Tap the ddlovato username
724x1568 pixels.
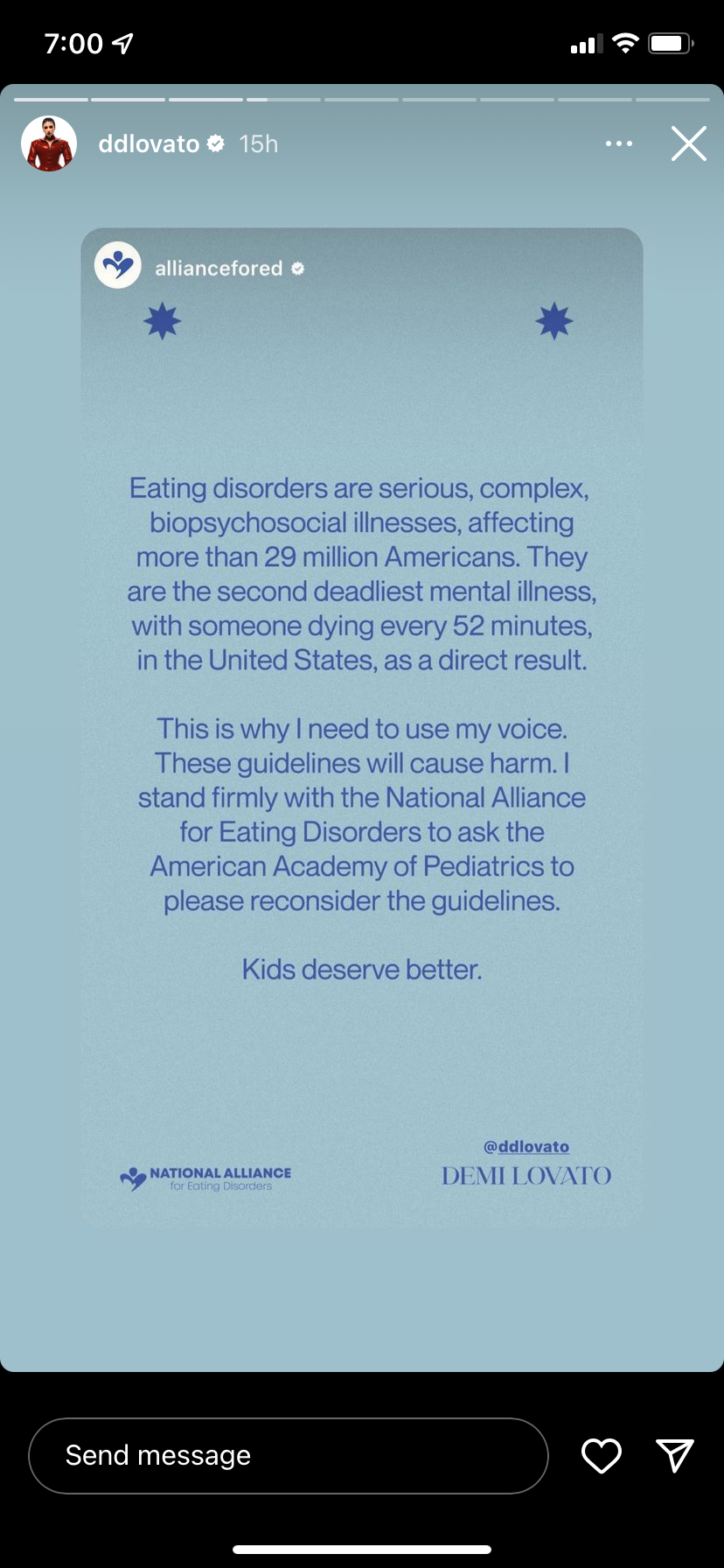[x=149, y=143]
